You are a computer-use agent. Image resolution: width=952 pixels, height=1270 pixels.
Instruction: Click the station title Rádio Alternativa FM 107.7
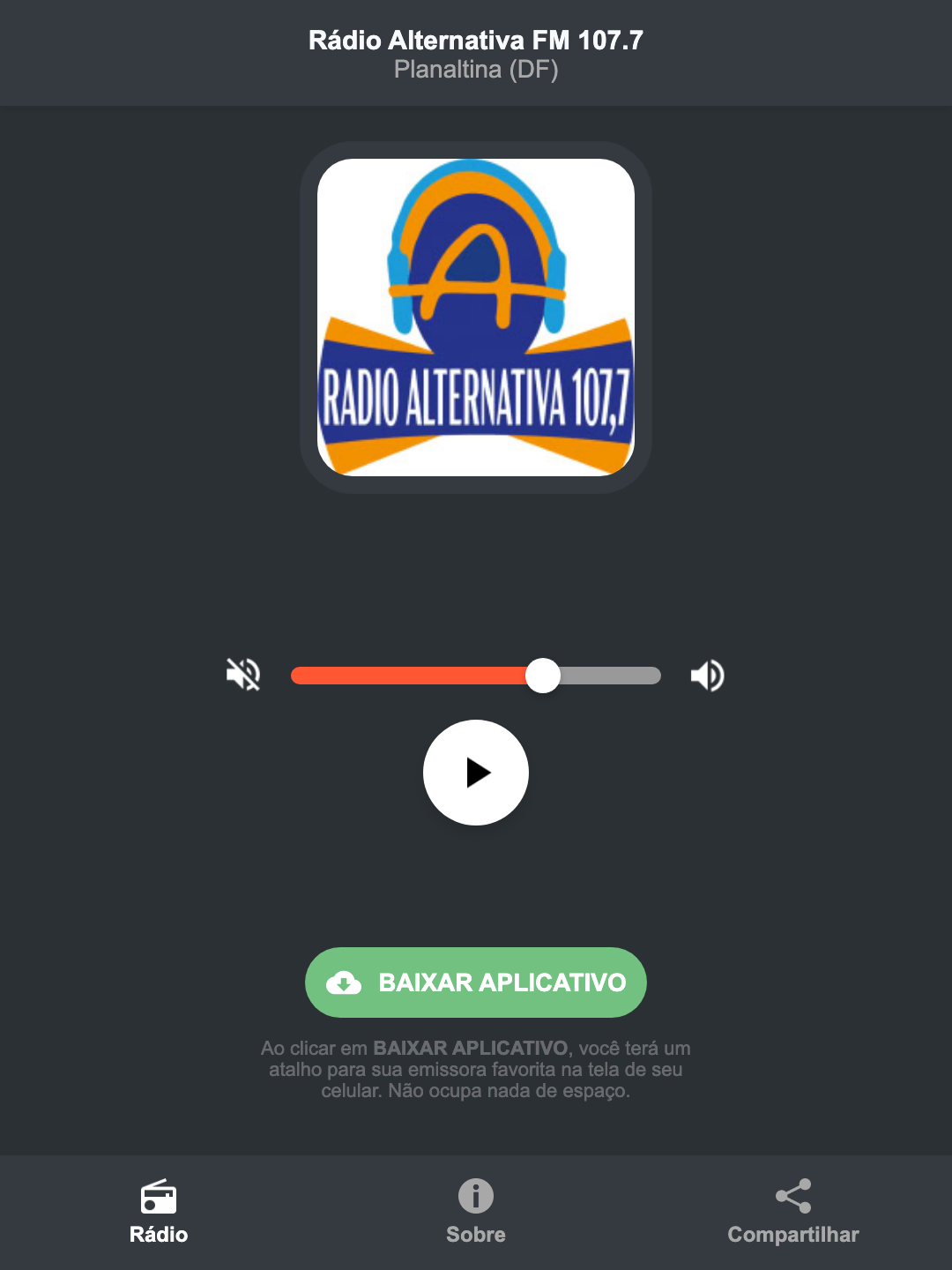[475, 40]
